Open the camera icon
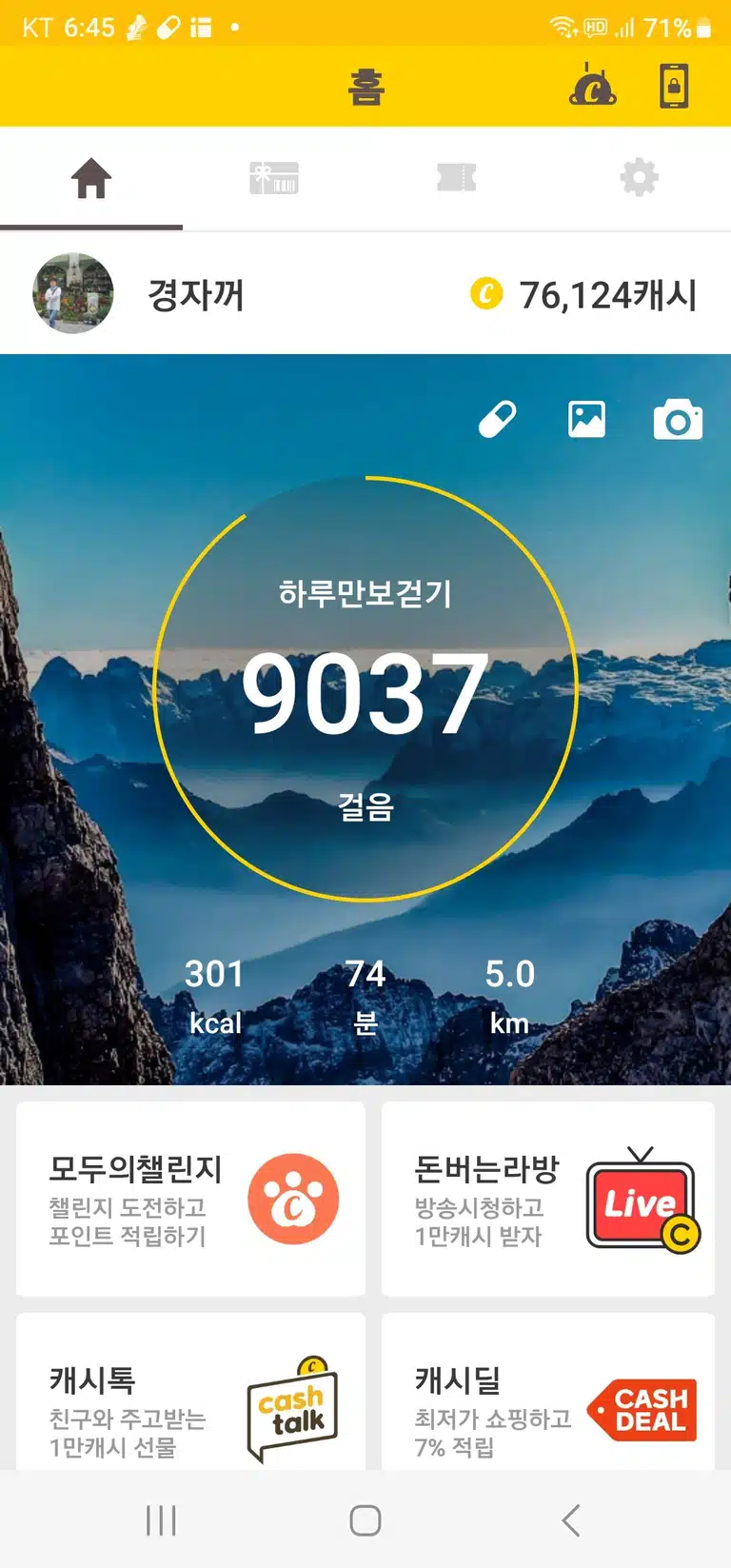The image size is (731, 1568). click(x=678, y=420)
